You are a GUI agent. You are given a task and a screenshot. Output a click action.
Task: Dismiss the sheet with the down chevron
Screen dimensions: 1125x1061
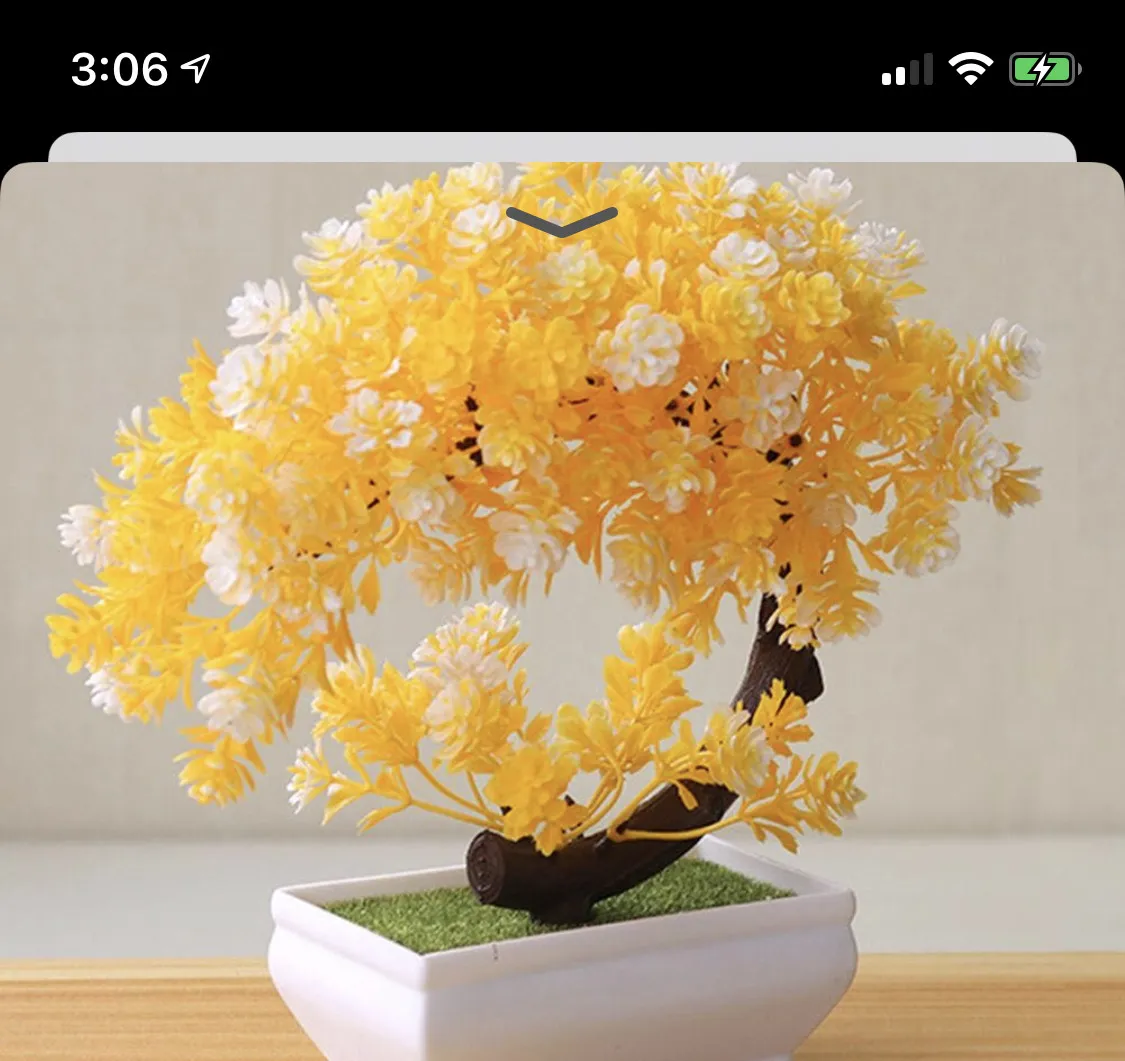pos(562,221)
